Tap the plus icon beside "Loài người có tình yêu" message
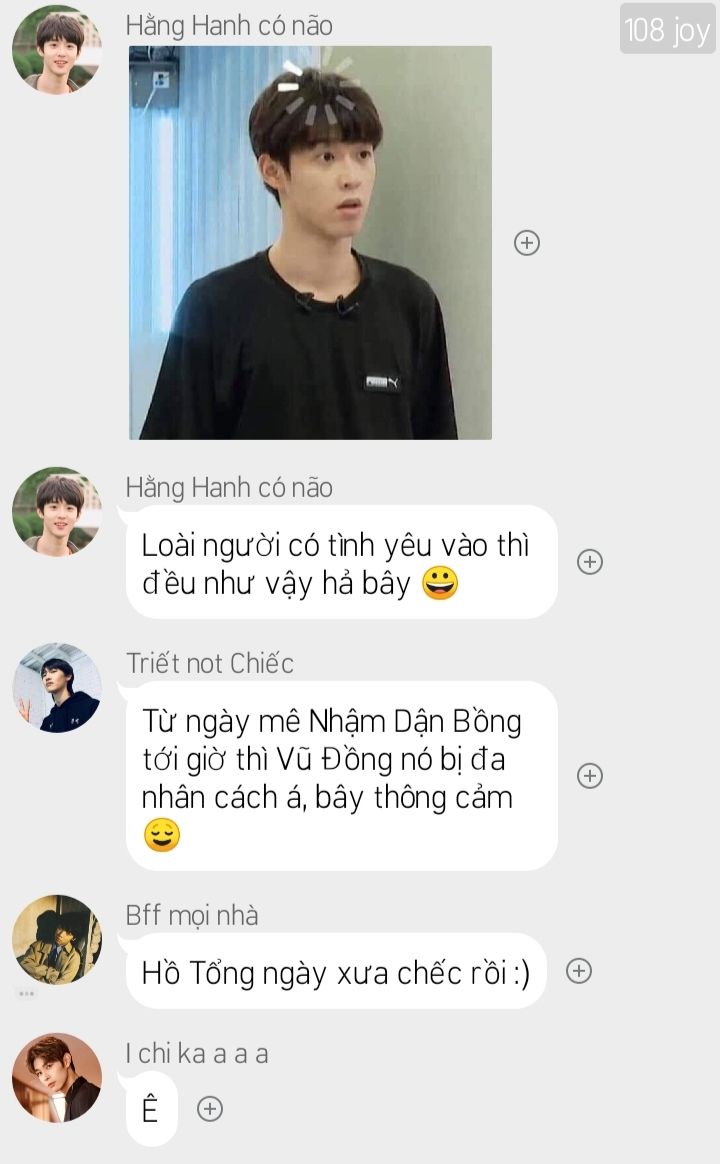The height and width of the screenshot is (1164, 720). pos(590,562)
